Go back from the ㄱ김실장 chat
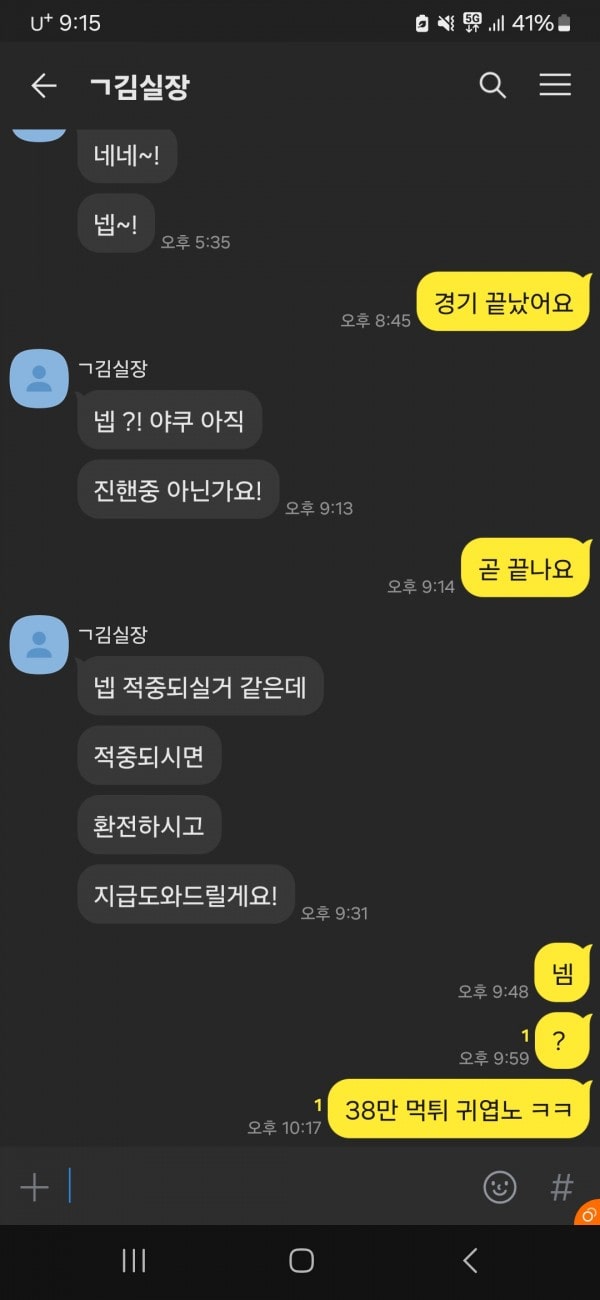This screenshot has height=1300, width=600. (x=43, y=86)
